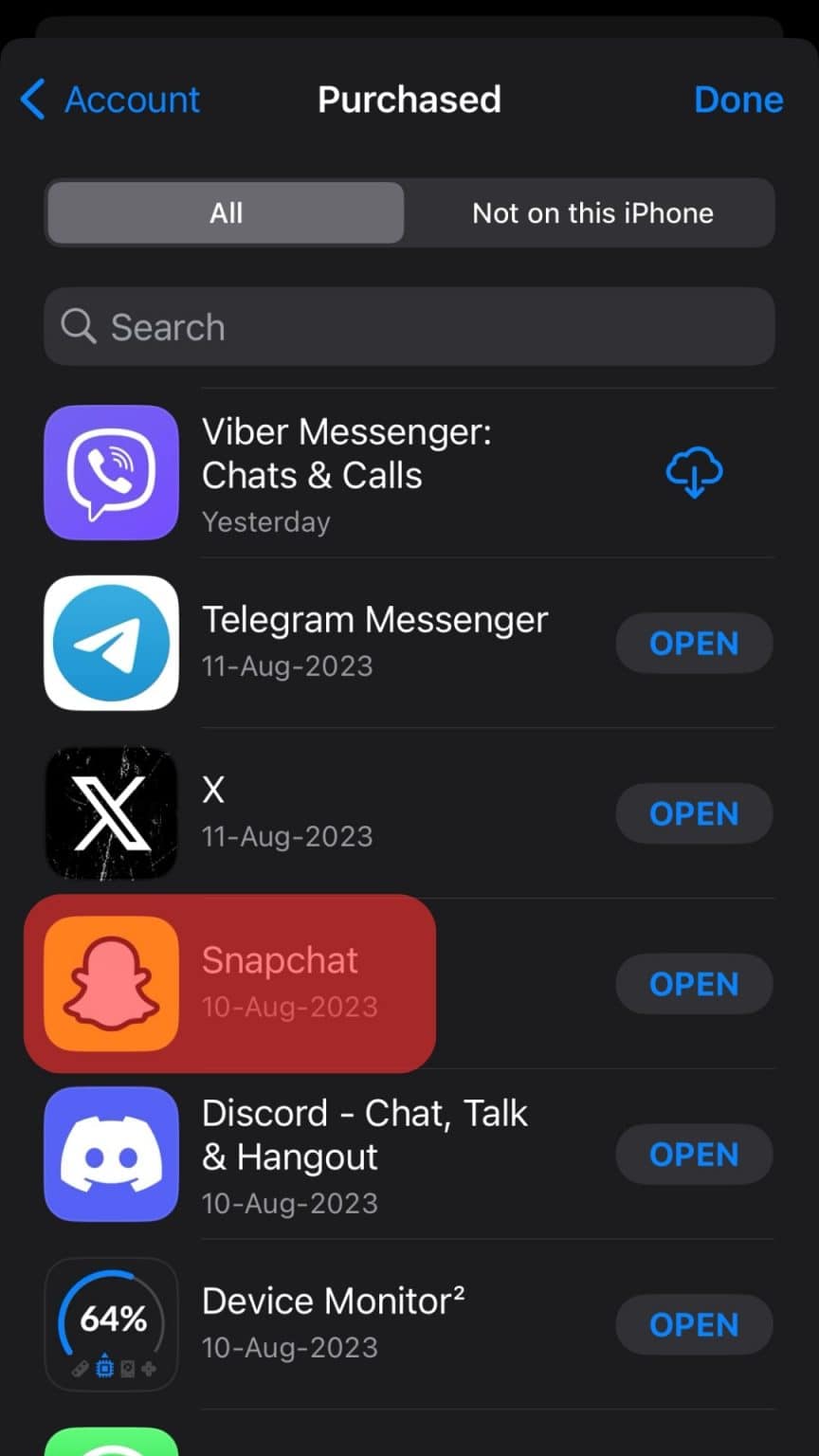Tap the Snapchat app icon
Image resolution: width=819 pixels, height=1456 pixels.
[111, 983]
